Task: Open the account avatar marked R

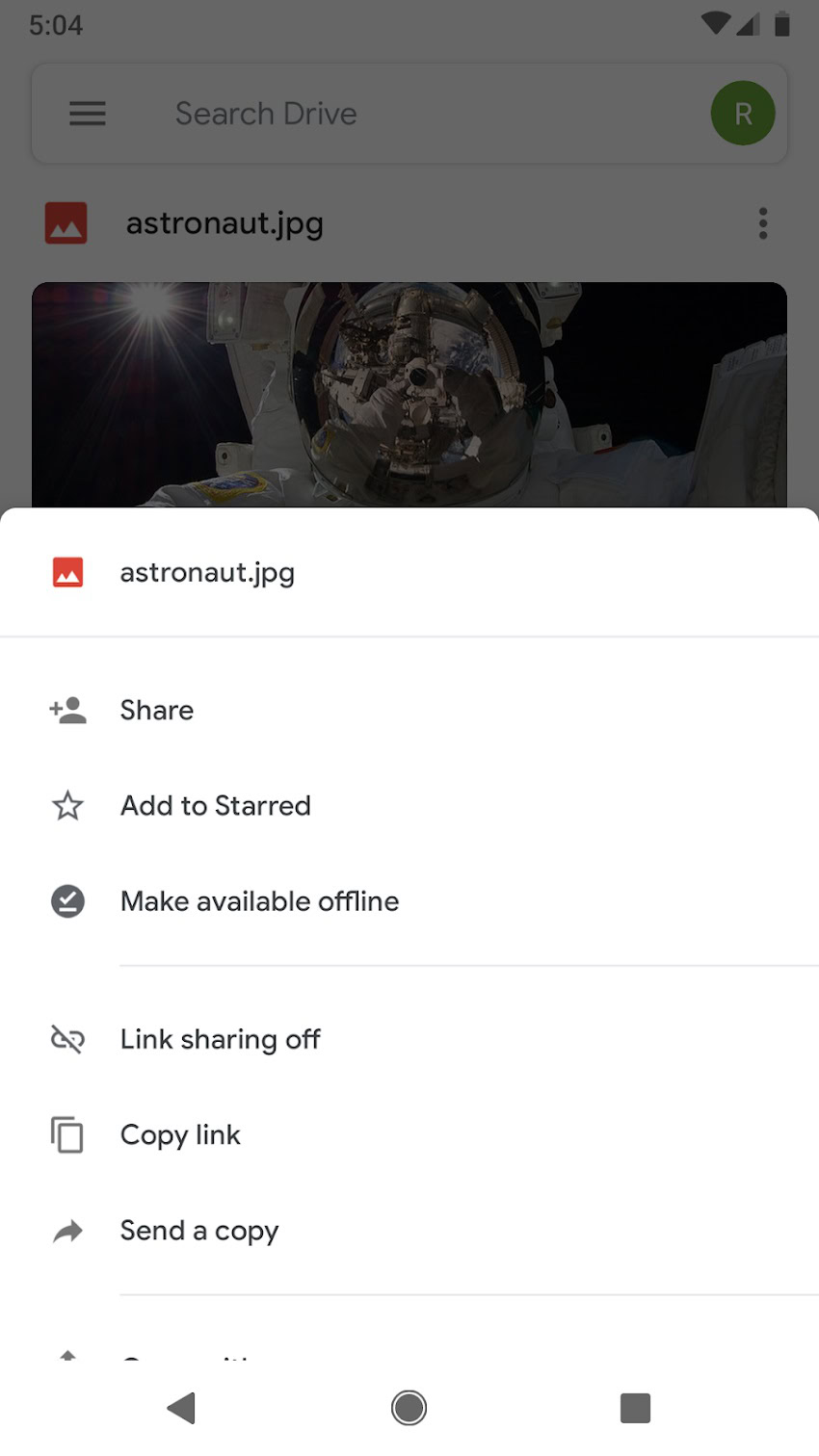Action: point(742,113)
